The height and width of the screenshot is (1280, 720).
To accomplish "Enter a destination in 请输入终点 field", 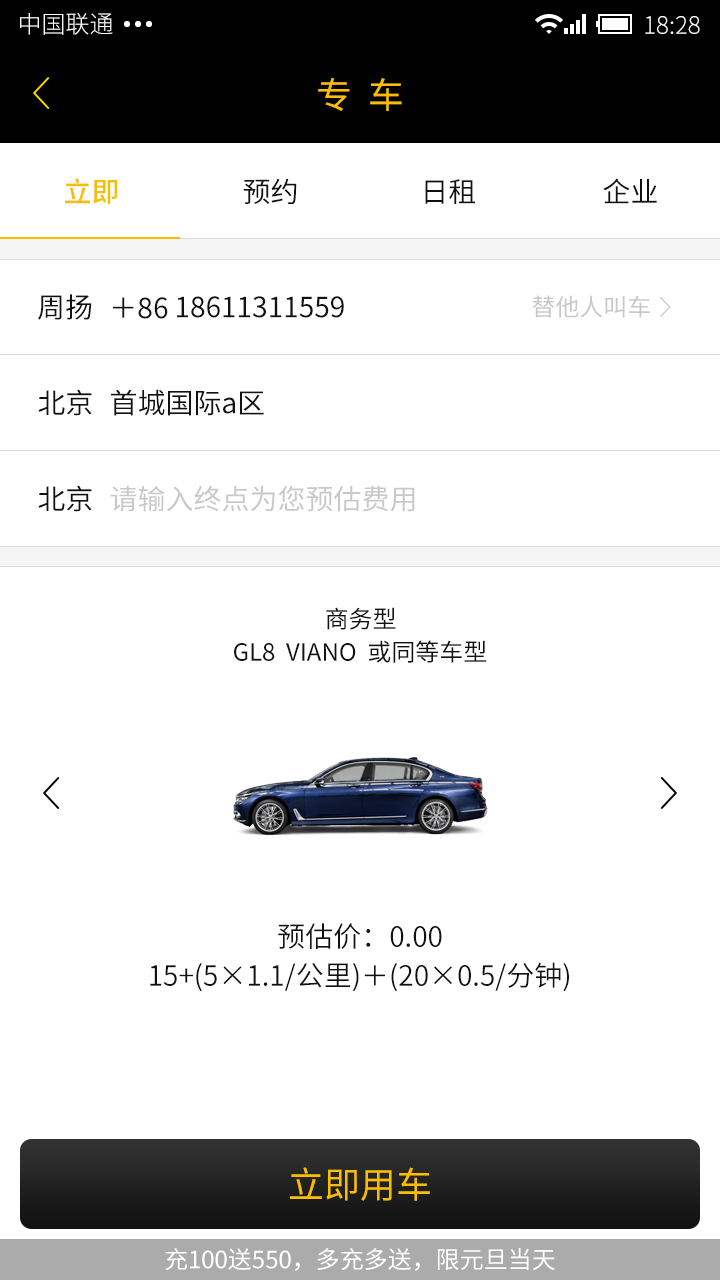I will [x=264, y=499].
